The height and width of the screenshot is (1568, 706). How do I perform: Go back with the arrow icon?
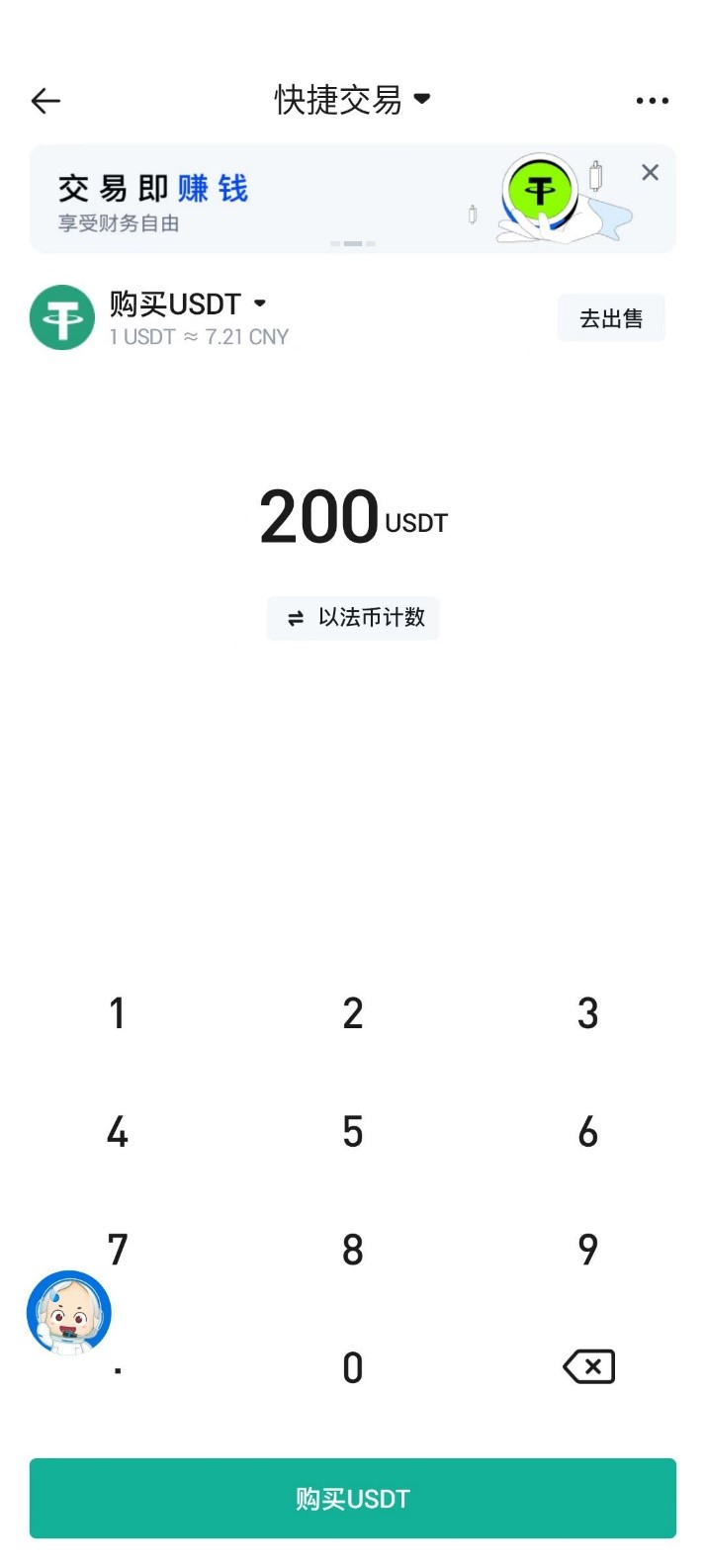tap(45, 101)
